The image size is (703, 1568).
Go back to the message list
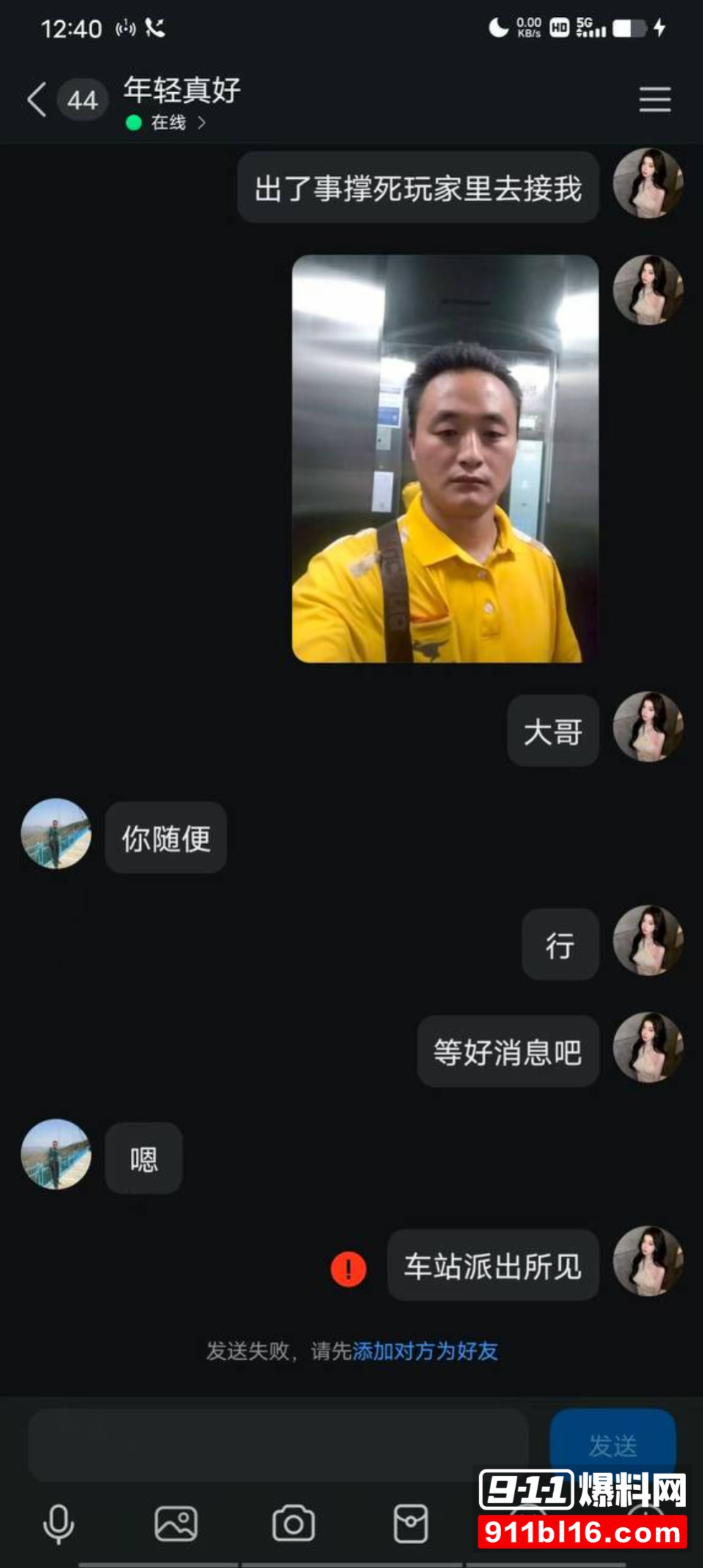(37, 99)
